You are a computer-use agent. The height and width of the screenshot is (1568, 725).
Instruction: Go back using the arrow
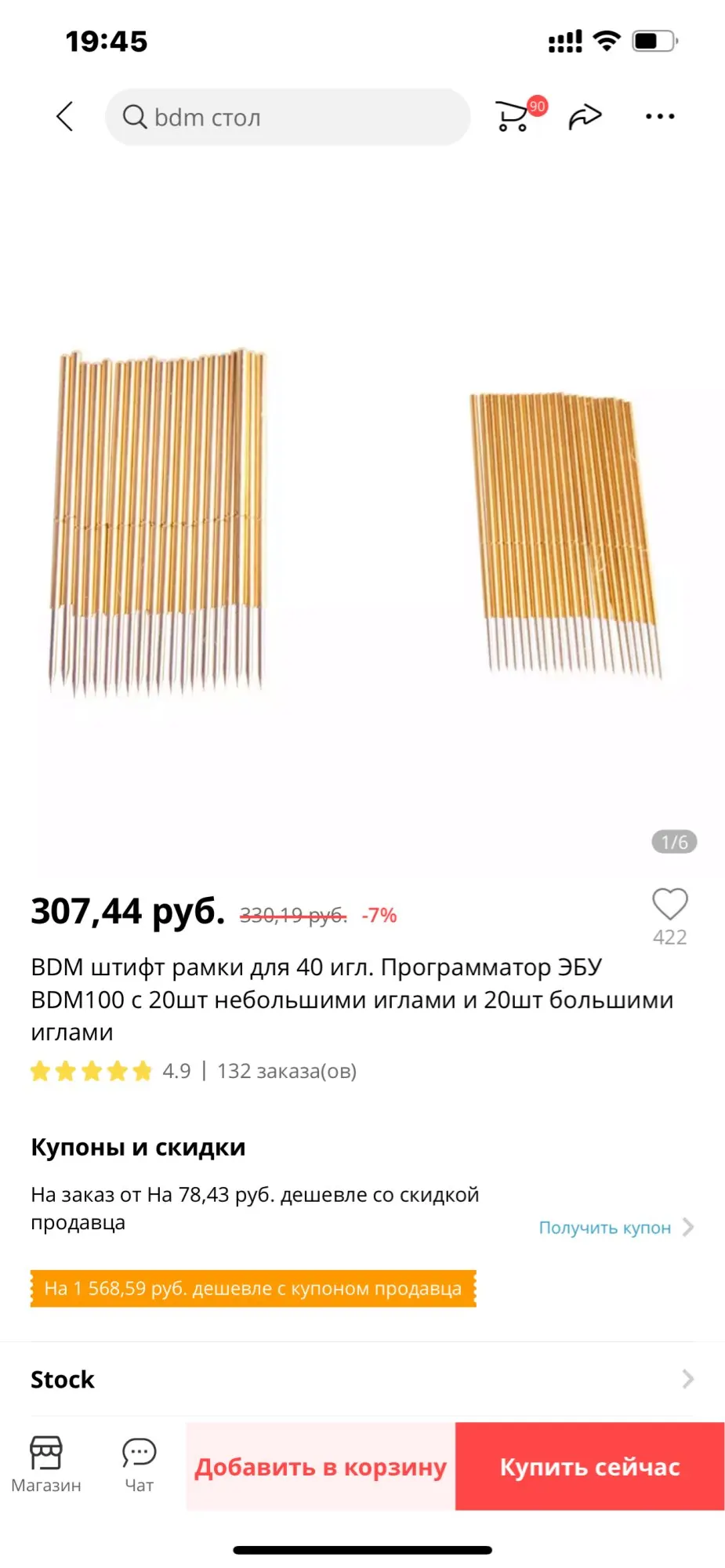[x=64, y=117]
